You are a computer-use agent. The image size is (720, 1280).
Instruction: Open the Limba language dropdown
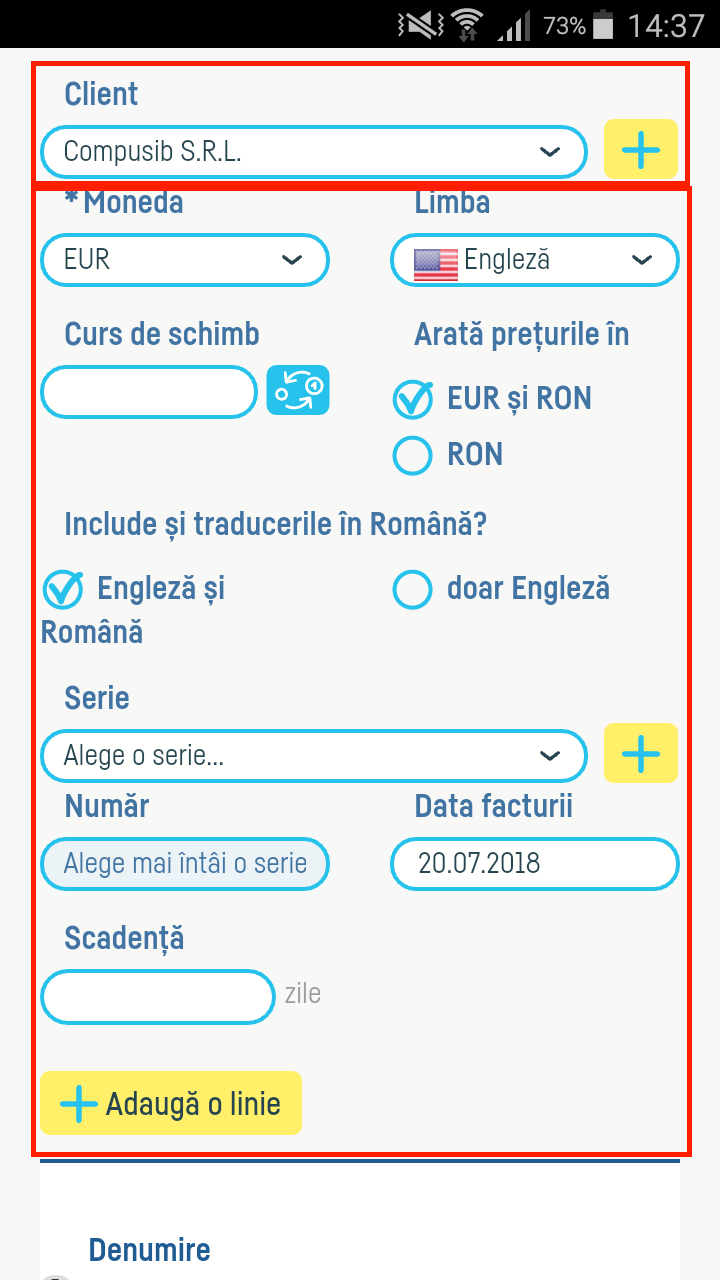[534, 260]
